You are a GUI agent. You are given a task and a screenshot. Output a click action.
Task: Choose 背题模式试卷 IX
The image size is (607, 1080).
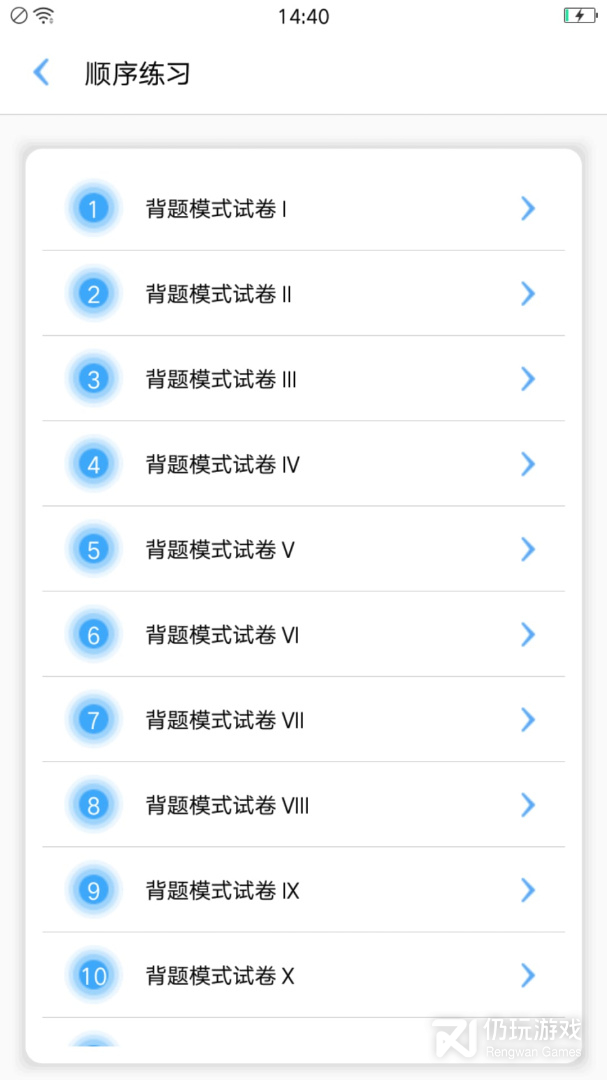coord(303,890)
